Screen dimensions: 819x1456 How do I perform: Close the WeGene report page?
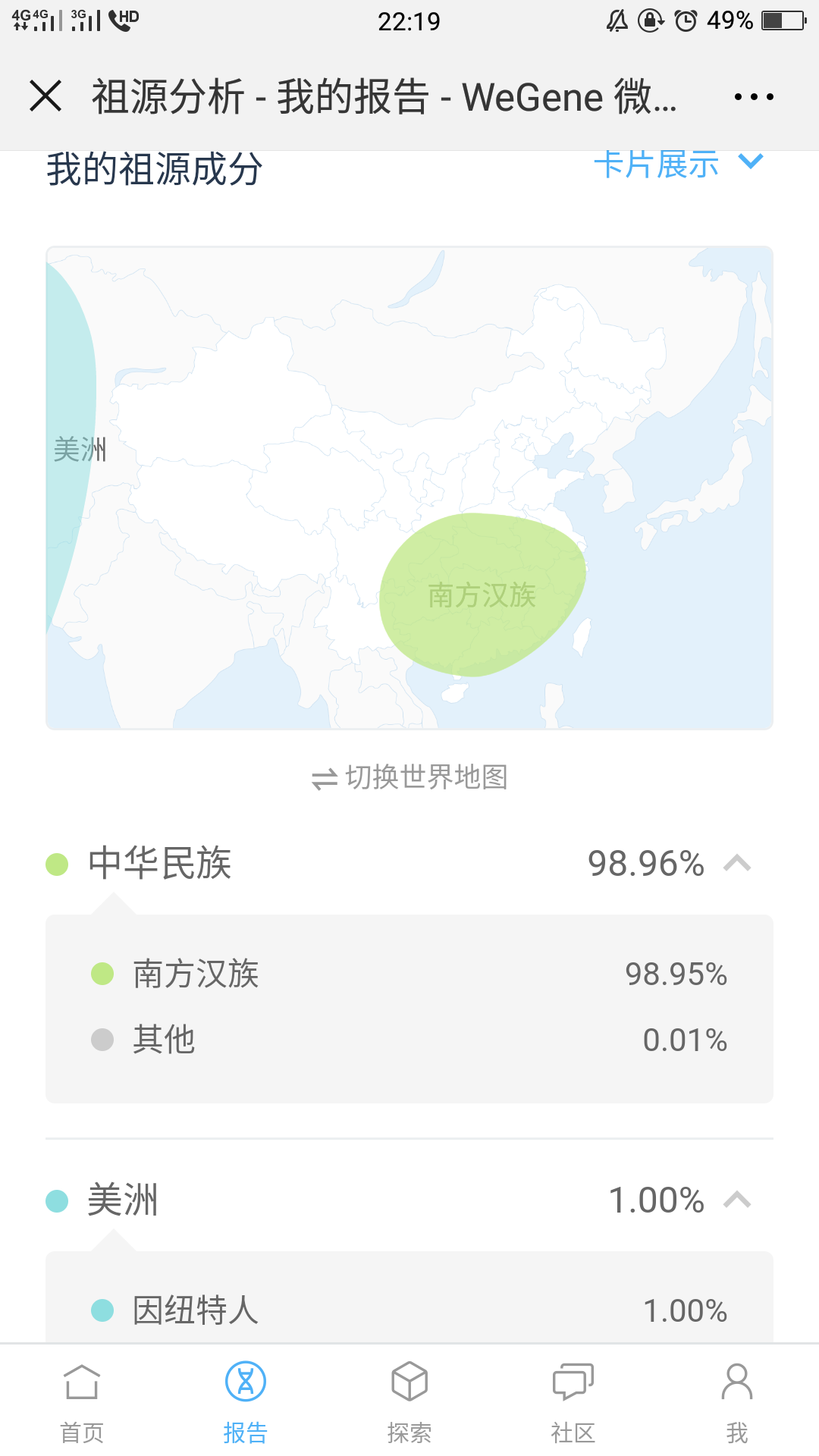[x=45, y=96]
